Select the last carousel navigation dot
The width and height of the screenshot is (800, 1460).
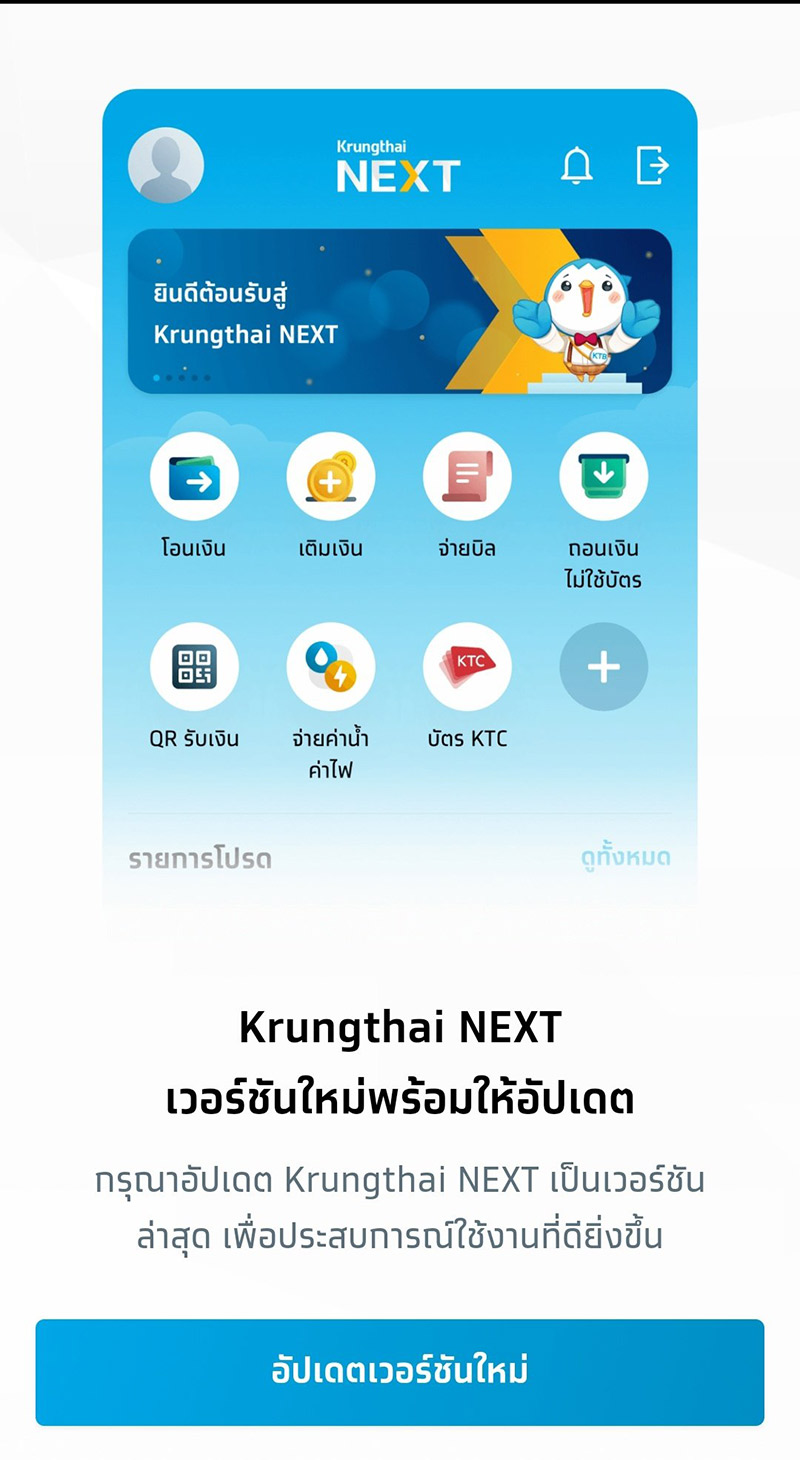click(206, 377)
